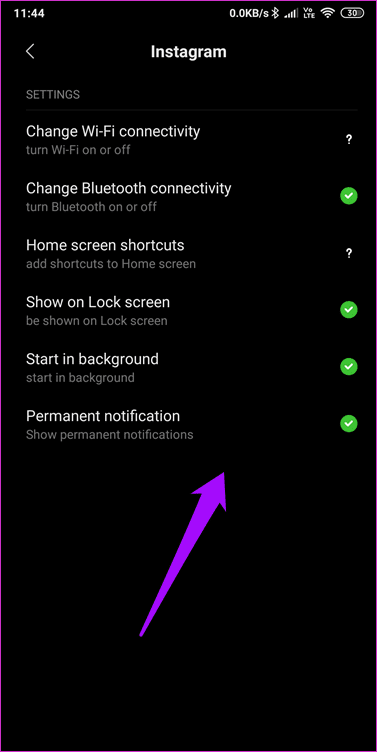Open Start in background permission
This screenshot has height=752, width=377.
[x=188, y=368]
